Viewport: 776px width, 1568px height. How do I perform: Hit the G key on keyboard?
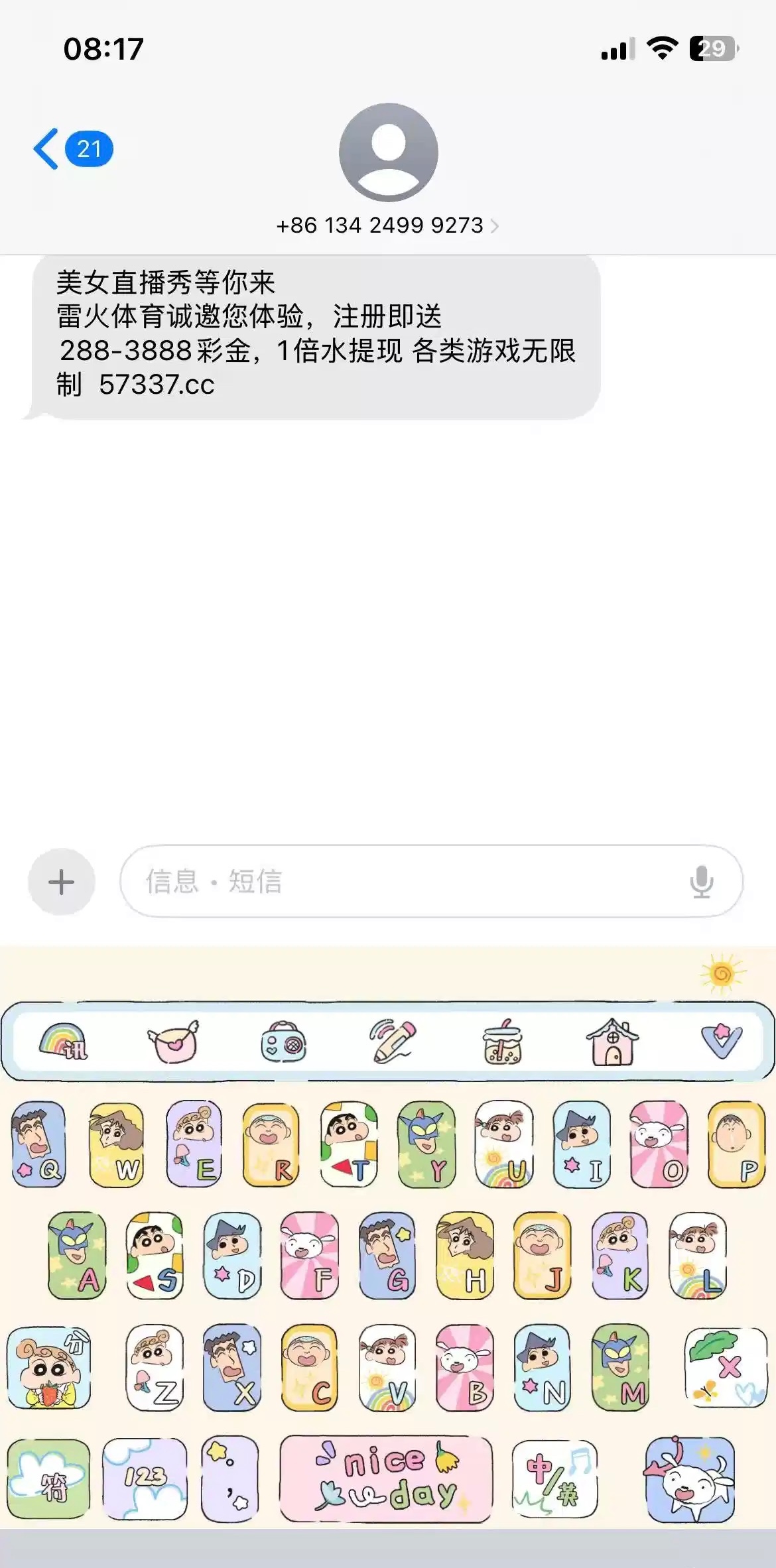[x=387, y=1256]
